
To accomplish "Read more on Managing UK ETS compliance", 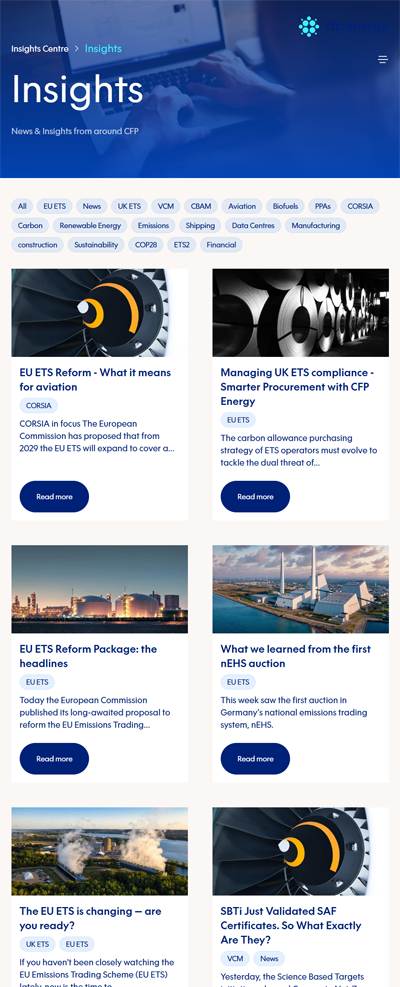I will (255, 497).
